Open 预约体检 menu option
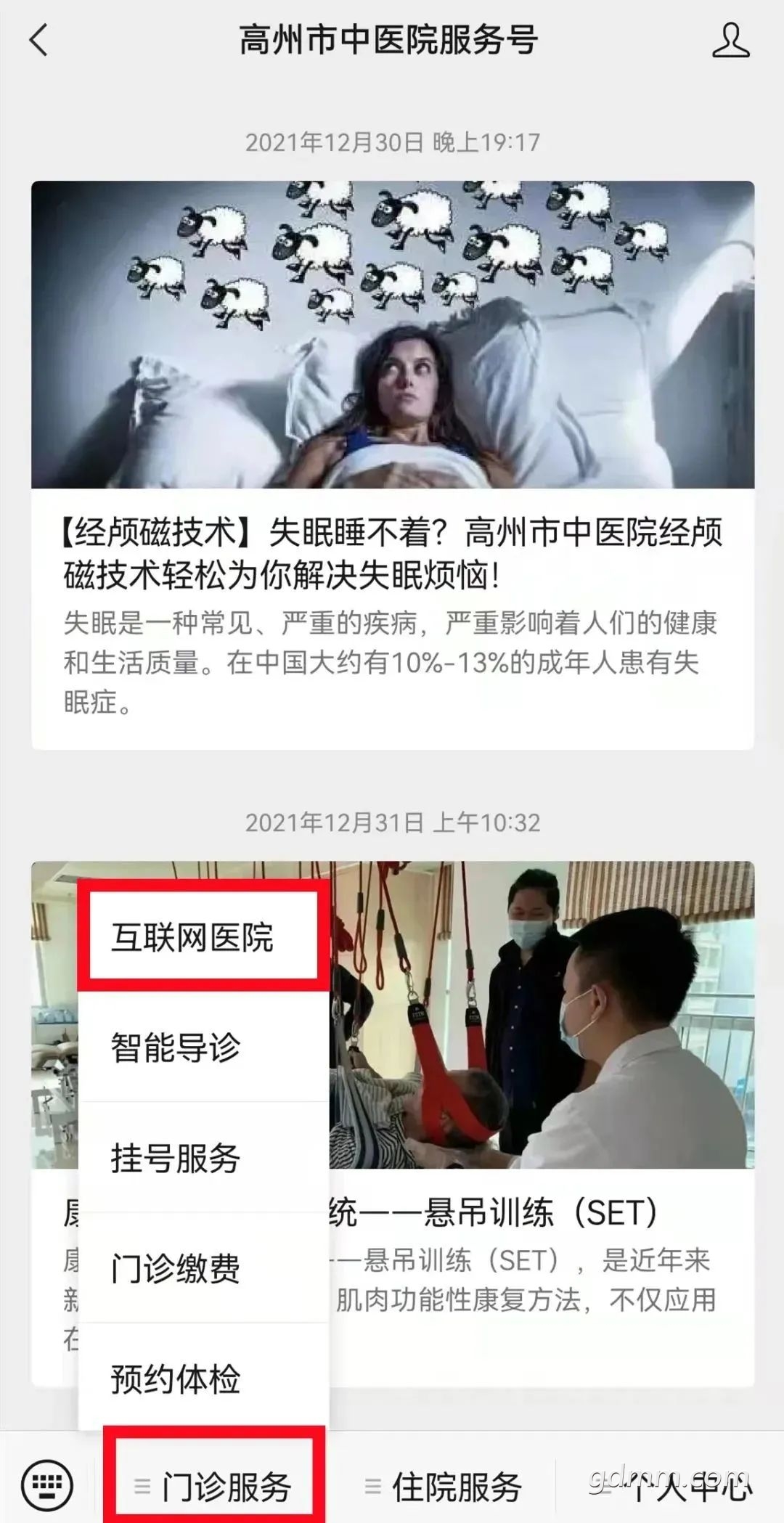784x1523 pixels. tap(204, 1377)
